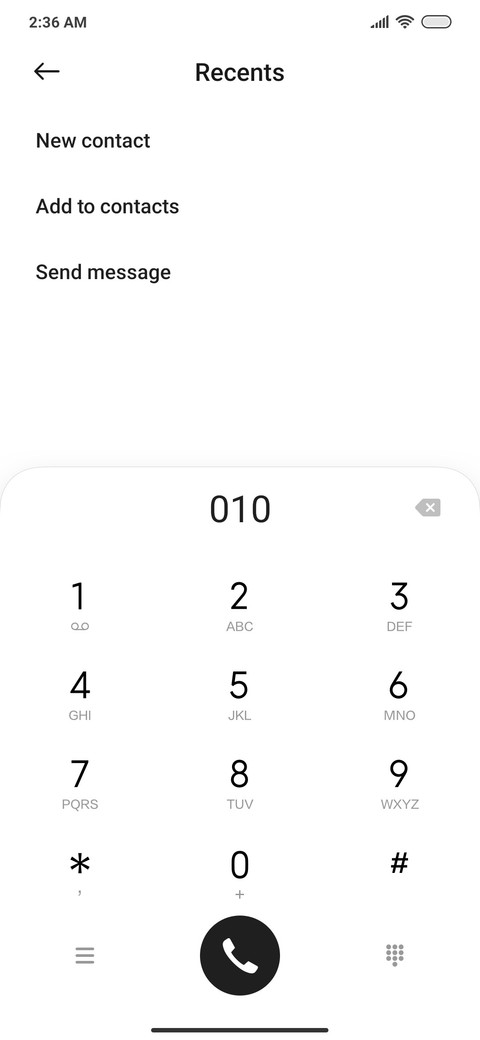Go back using the arrow icon
Screen dimensions: 480x1040
[46, 72]
